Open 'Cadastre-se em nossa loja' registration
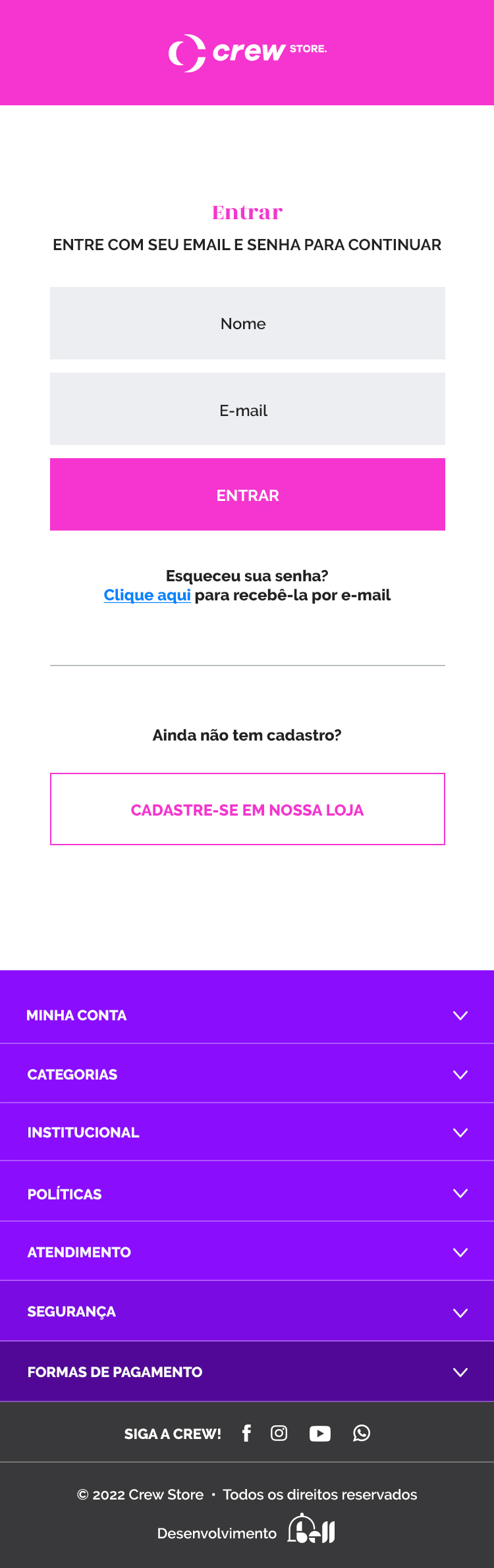Viewport: 494px width, 1568px height. point(247,809)
